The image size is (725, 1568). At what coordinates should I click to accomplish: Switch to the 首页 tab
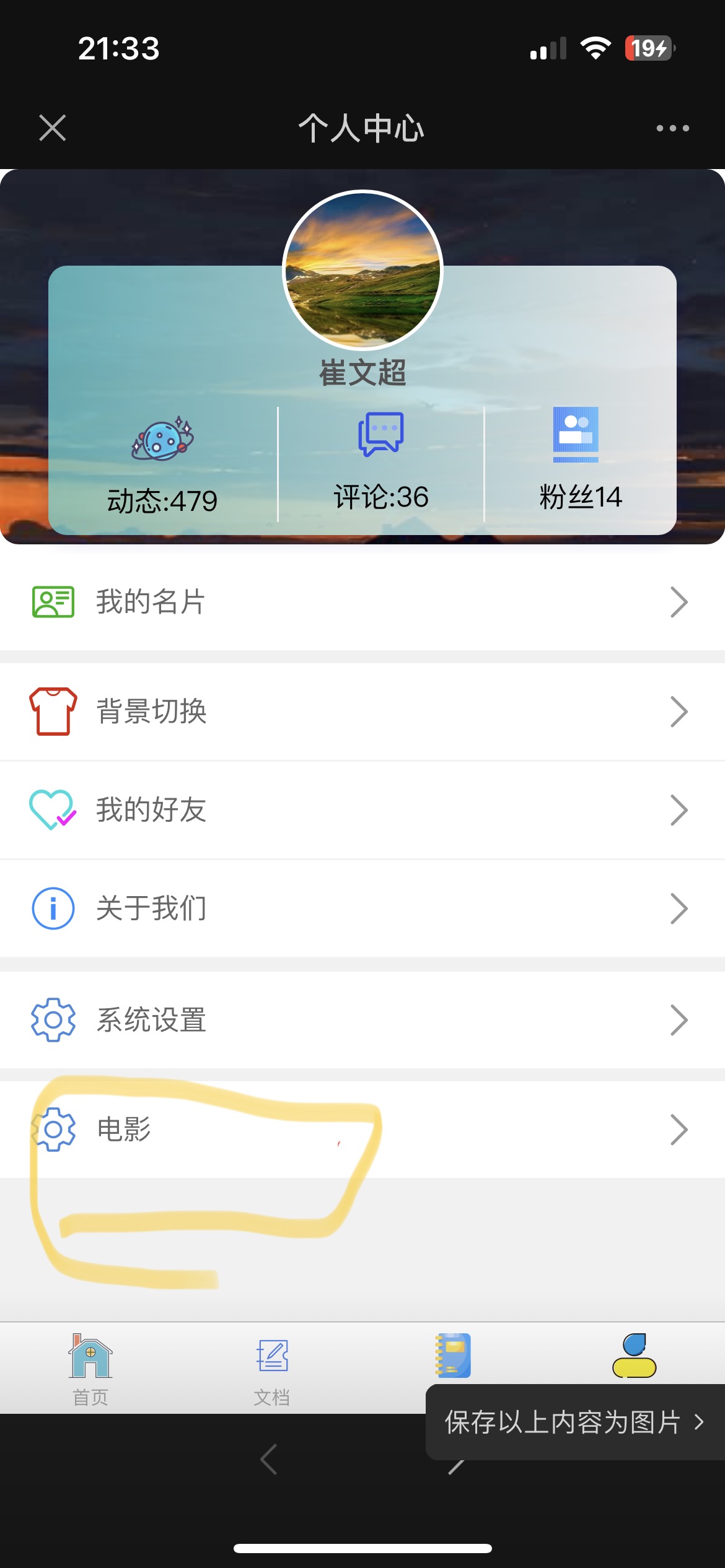click(x=90, y=1367)
